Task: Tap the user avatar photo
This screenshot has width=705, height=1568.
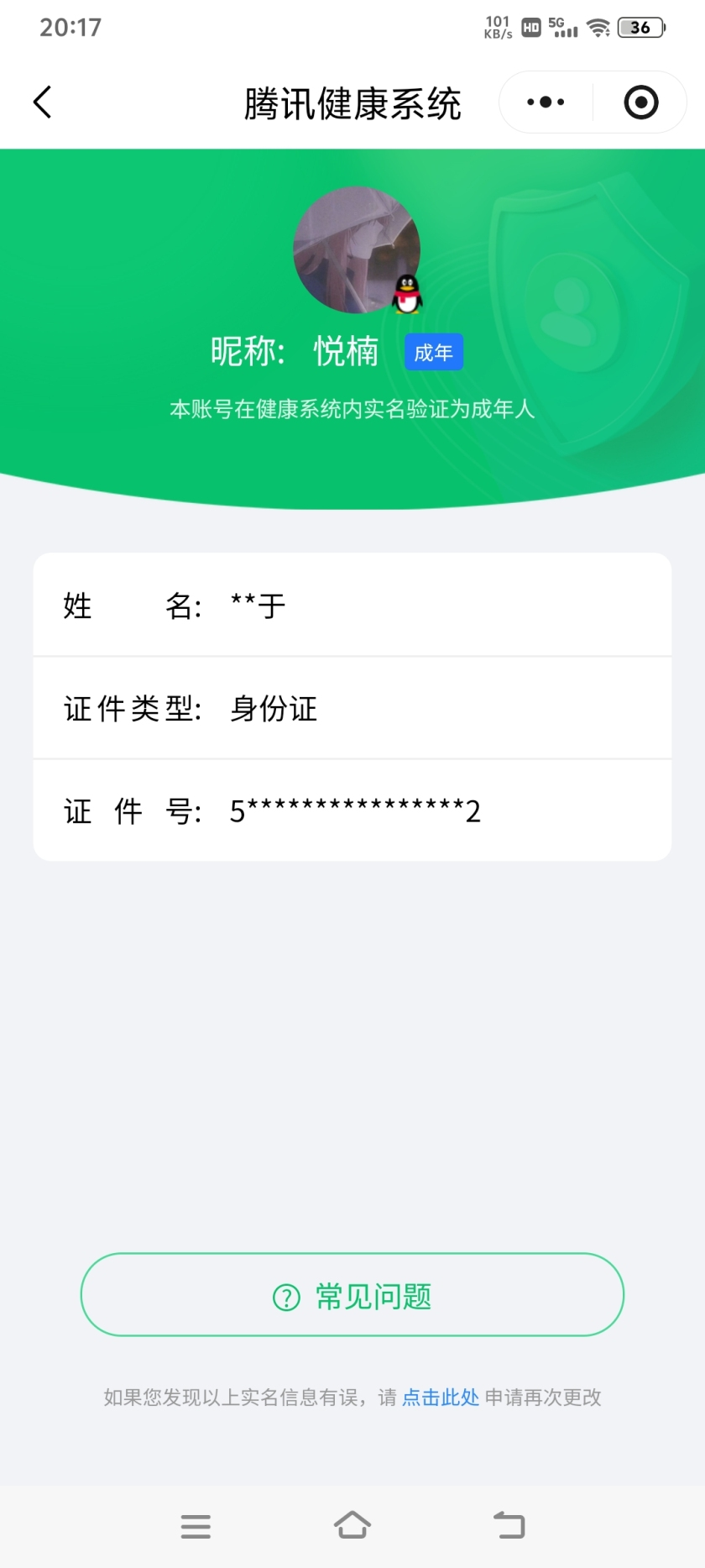Action: pyautogui.click(x=357, y=249)
